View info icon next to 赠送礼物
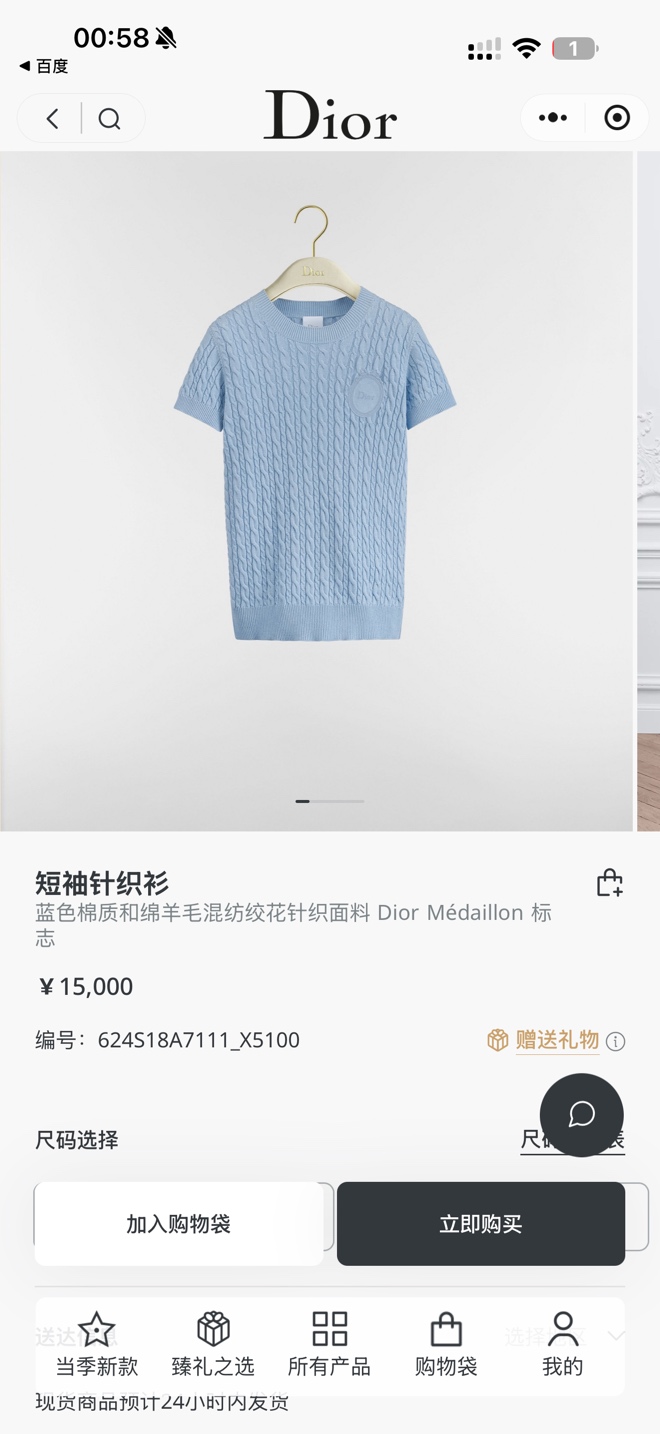Screen dimensions: 660x1434 point(616,1042)
